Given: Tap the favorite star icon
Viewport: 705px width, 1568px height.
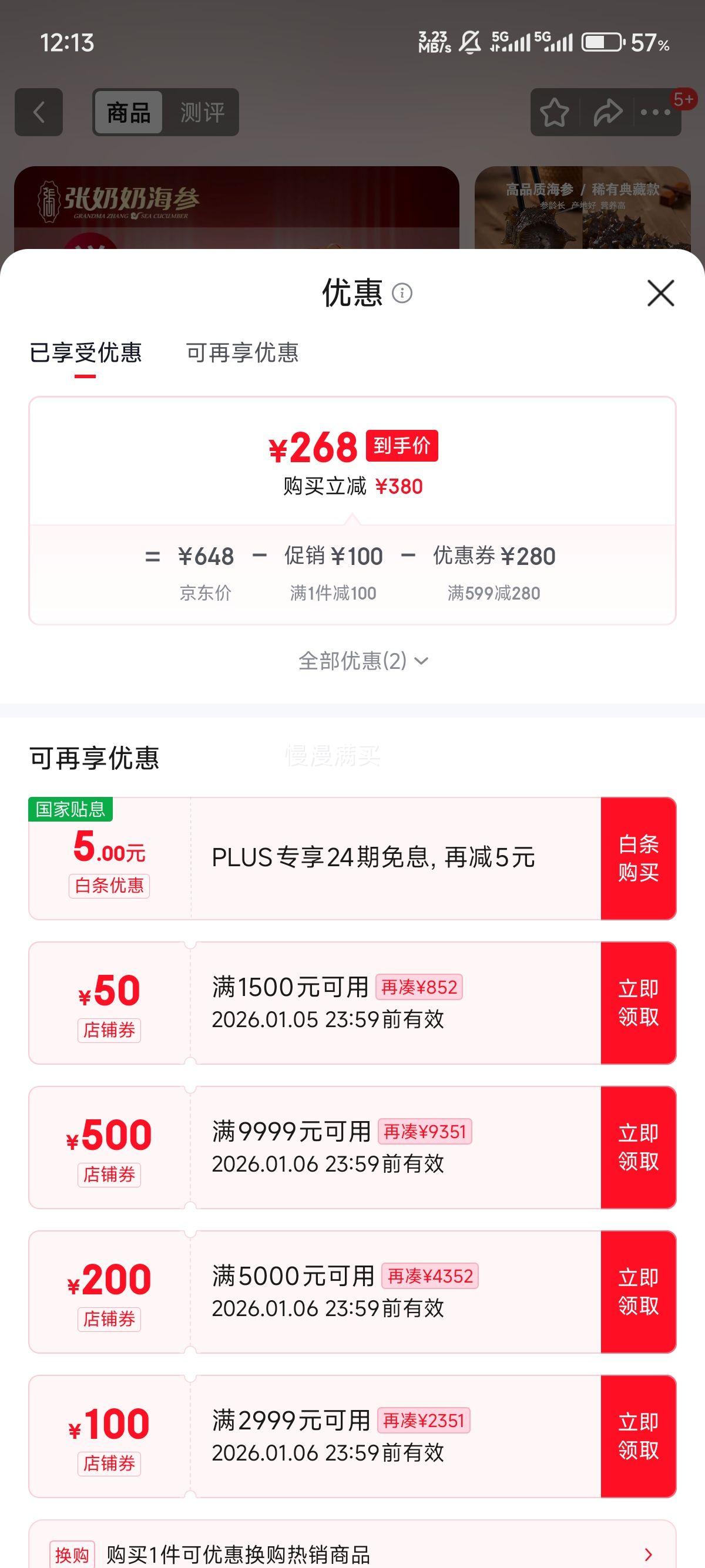Looking at the screenshot, I should click(x=555, y=112).
